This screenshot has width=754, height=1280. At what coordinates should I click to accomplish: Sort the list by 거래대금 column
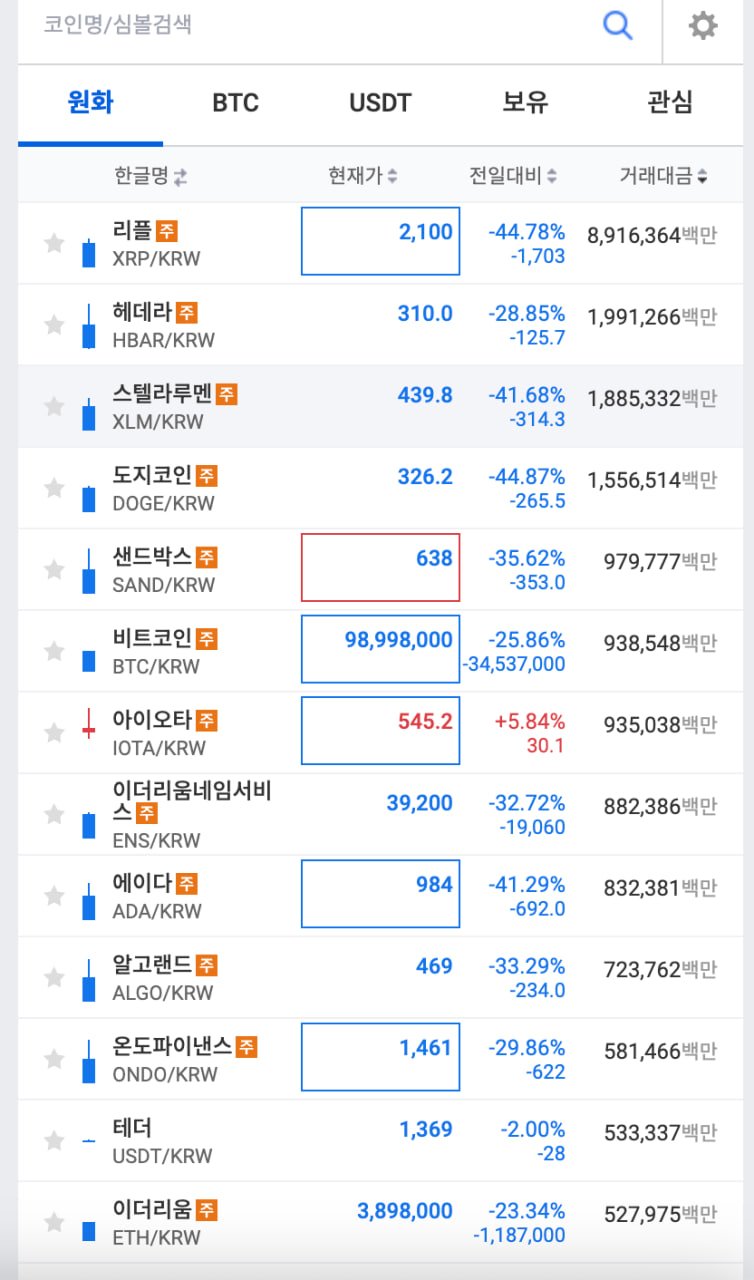pos(664,176)
